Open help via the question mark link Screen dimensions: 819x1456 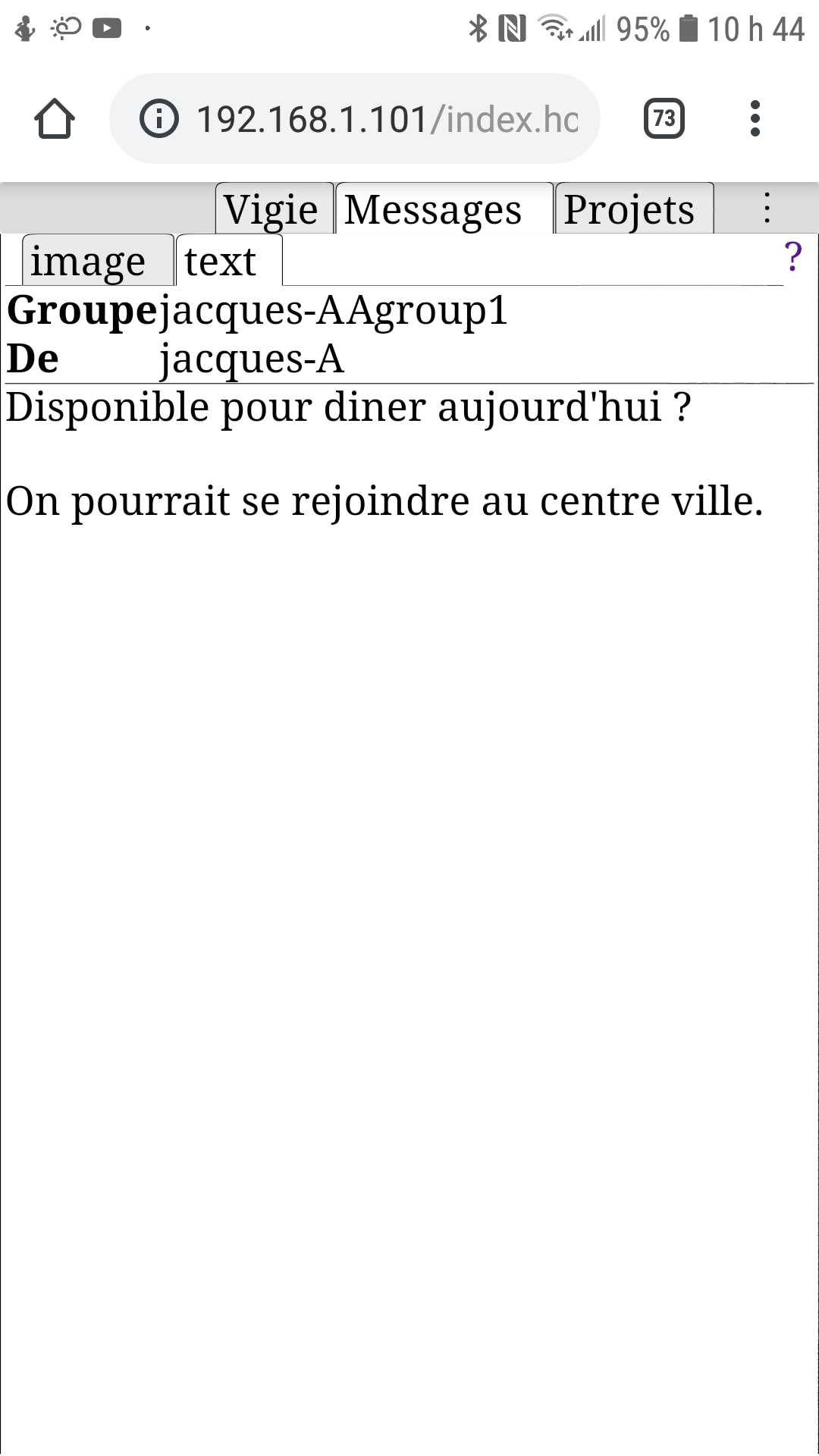[x=793, y=257]
